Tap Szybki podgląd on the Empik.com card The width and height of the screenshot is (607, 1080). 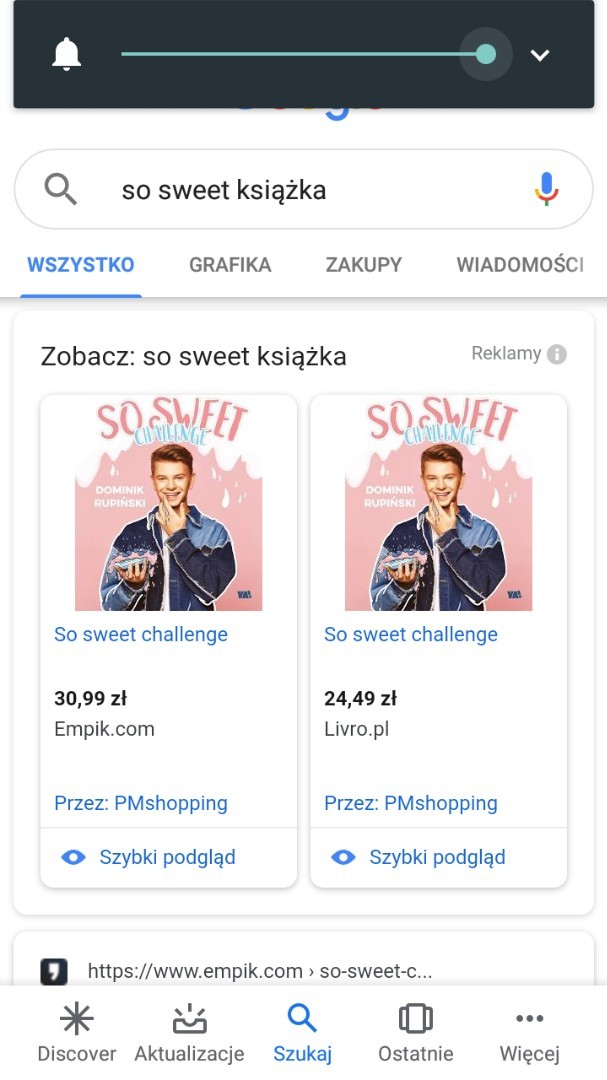(150, 857)
